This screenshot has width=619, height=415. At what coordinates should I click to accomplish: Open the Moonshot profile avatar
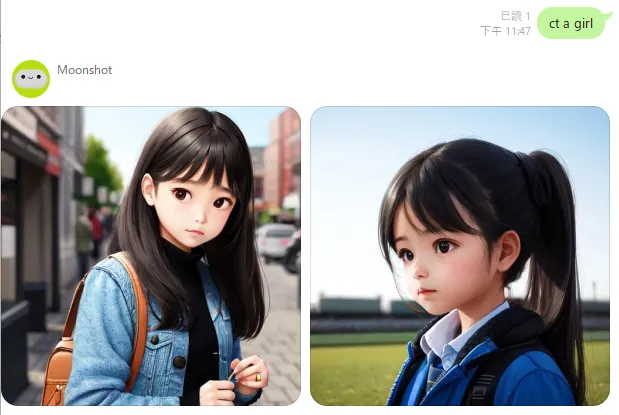(31, 79)
